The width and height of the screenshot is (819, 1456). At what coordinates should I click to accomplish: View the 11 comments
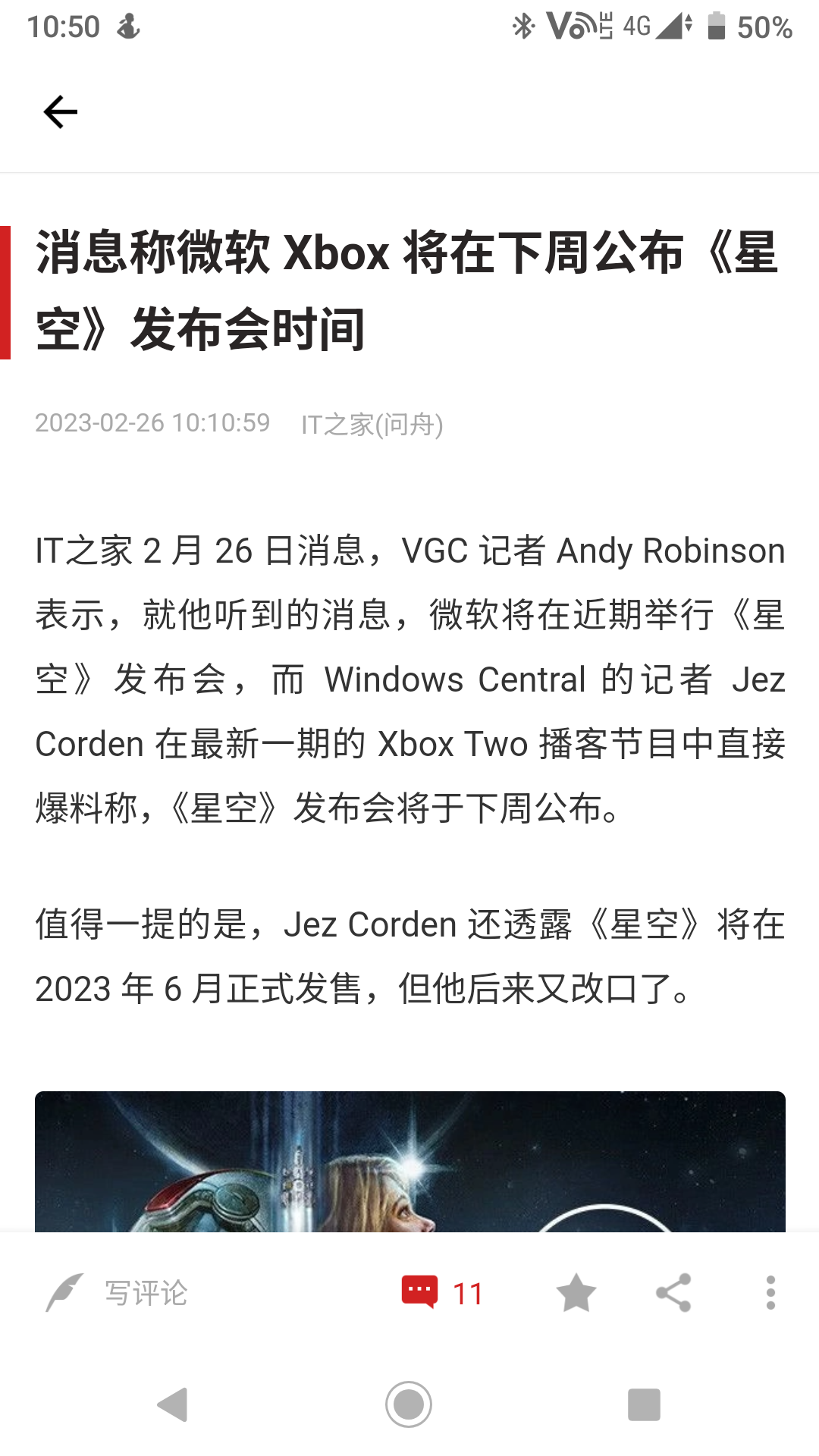[x=443, y=1293]
